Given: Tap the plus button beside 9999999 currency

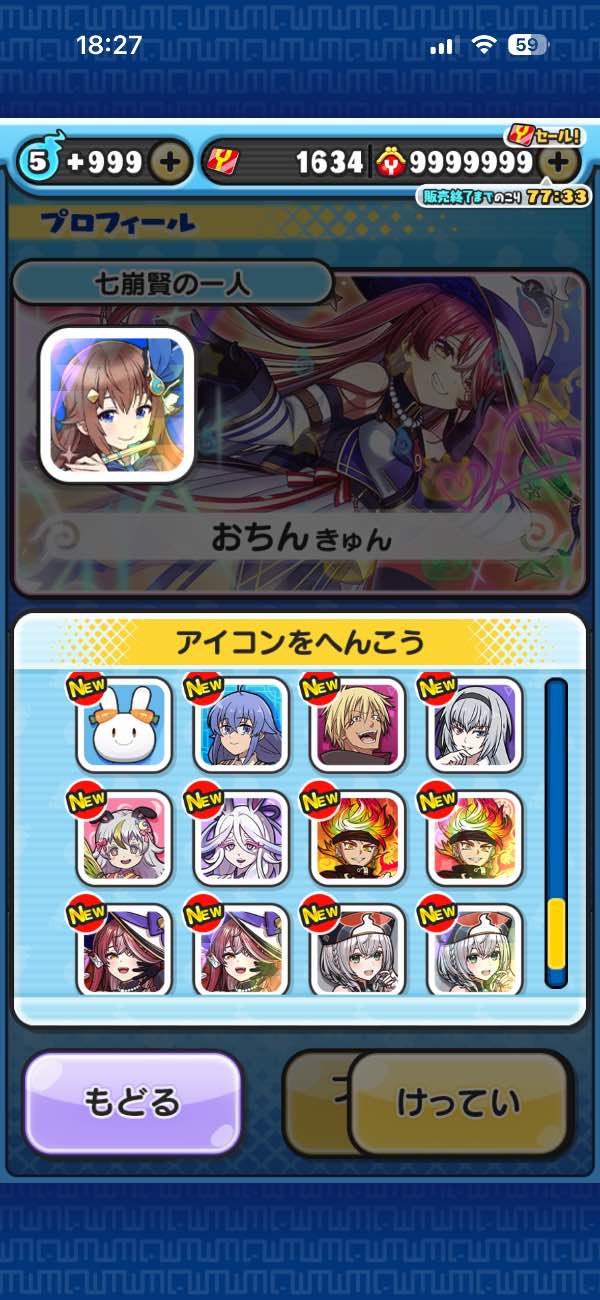Looking at the screenshot, I should [560, 162].
